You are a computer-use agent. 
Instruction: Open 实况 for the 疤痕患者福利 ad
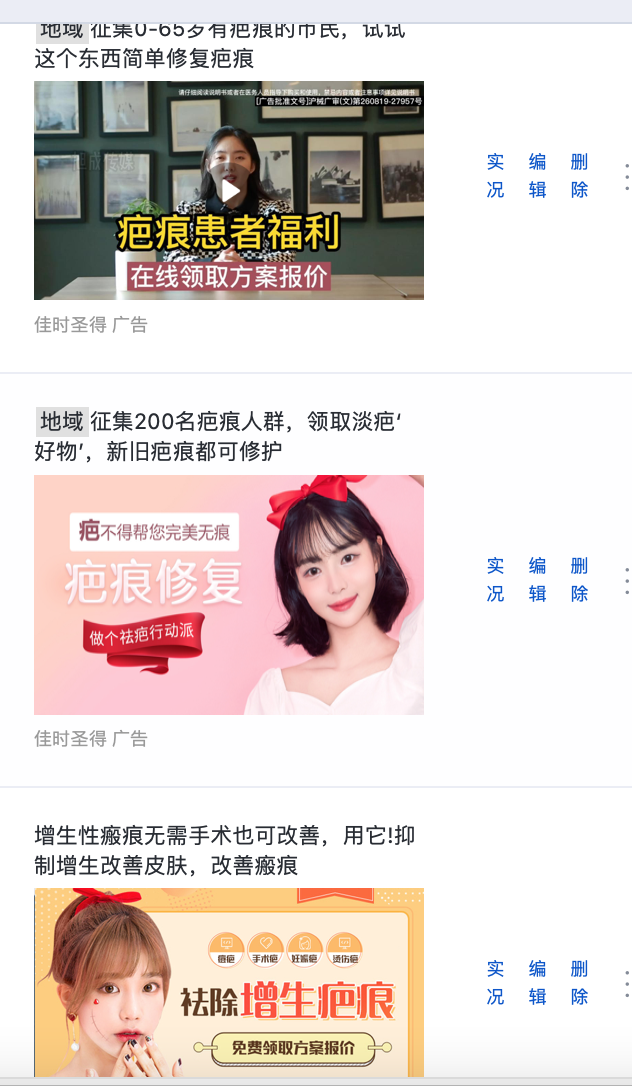[495, 176]
